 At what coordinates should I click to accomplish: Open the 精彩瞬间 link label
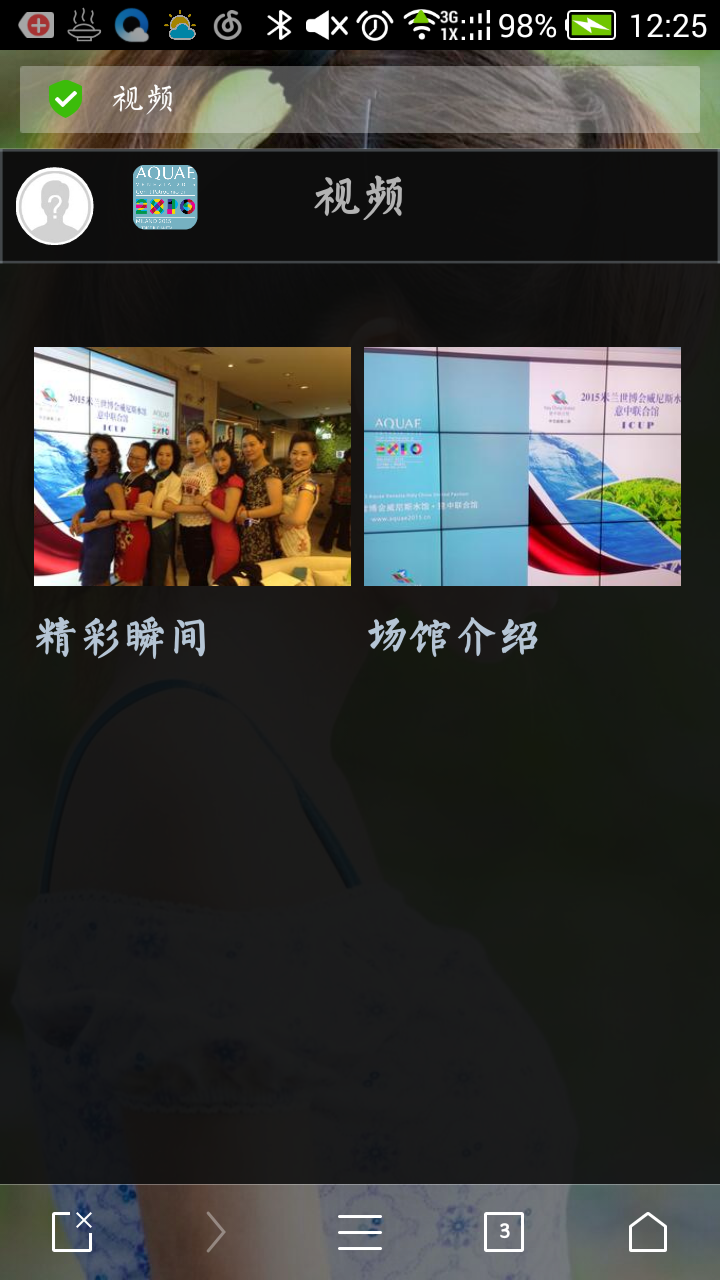tap(119, 637)
